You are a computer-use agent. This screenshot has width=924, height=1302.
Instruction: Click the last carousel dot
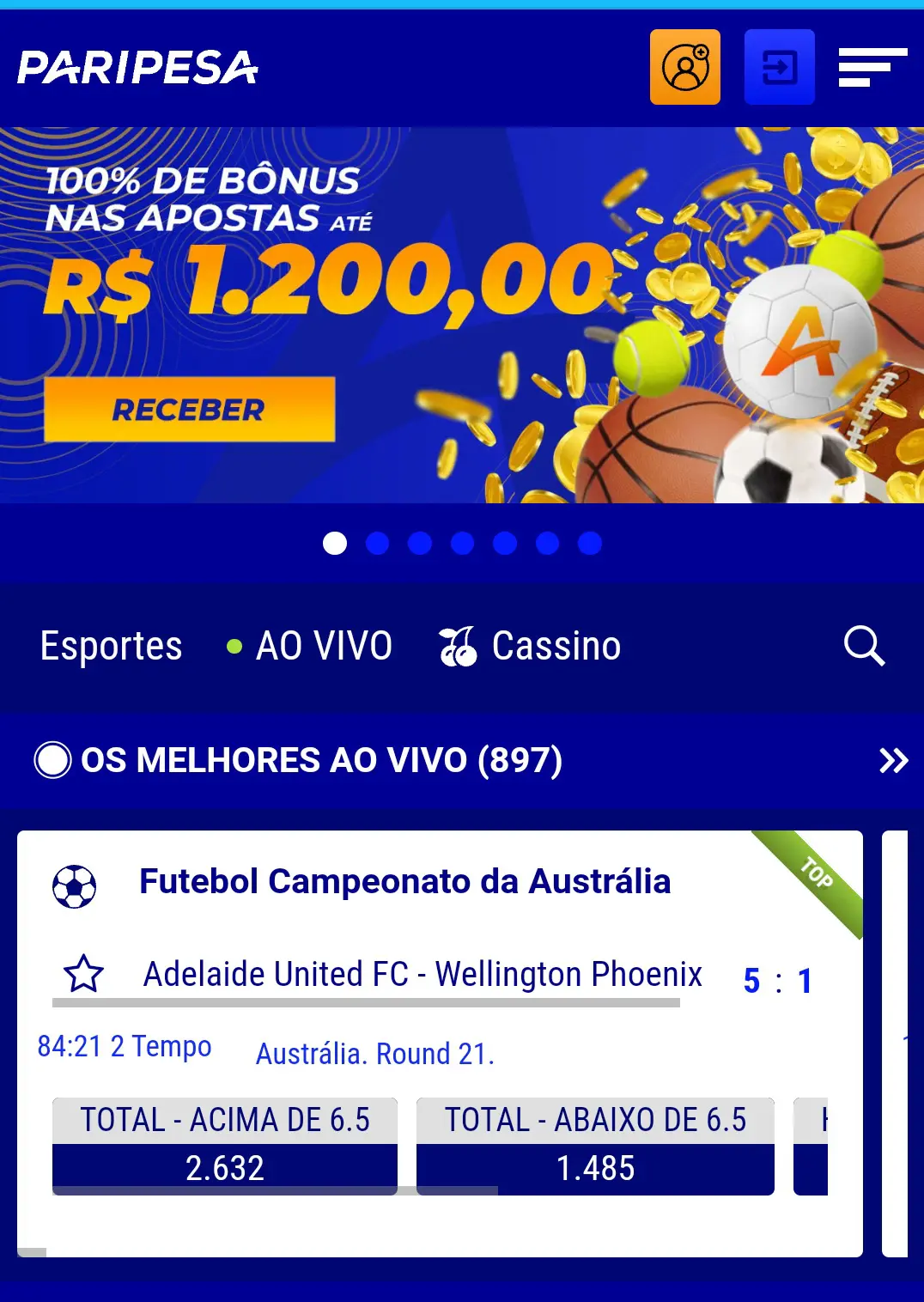588,543
